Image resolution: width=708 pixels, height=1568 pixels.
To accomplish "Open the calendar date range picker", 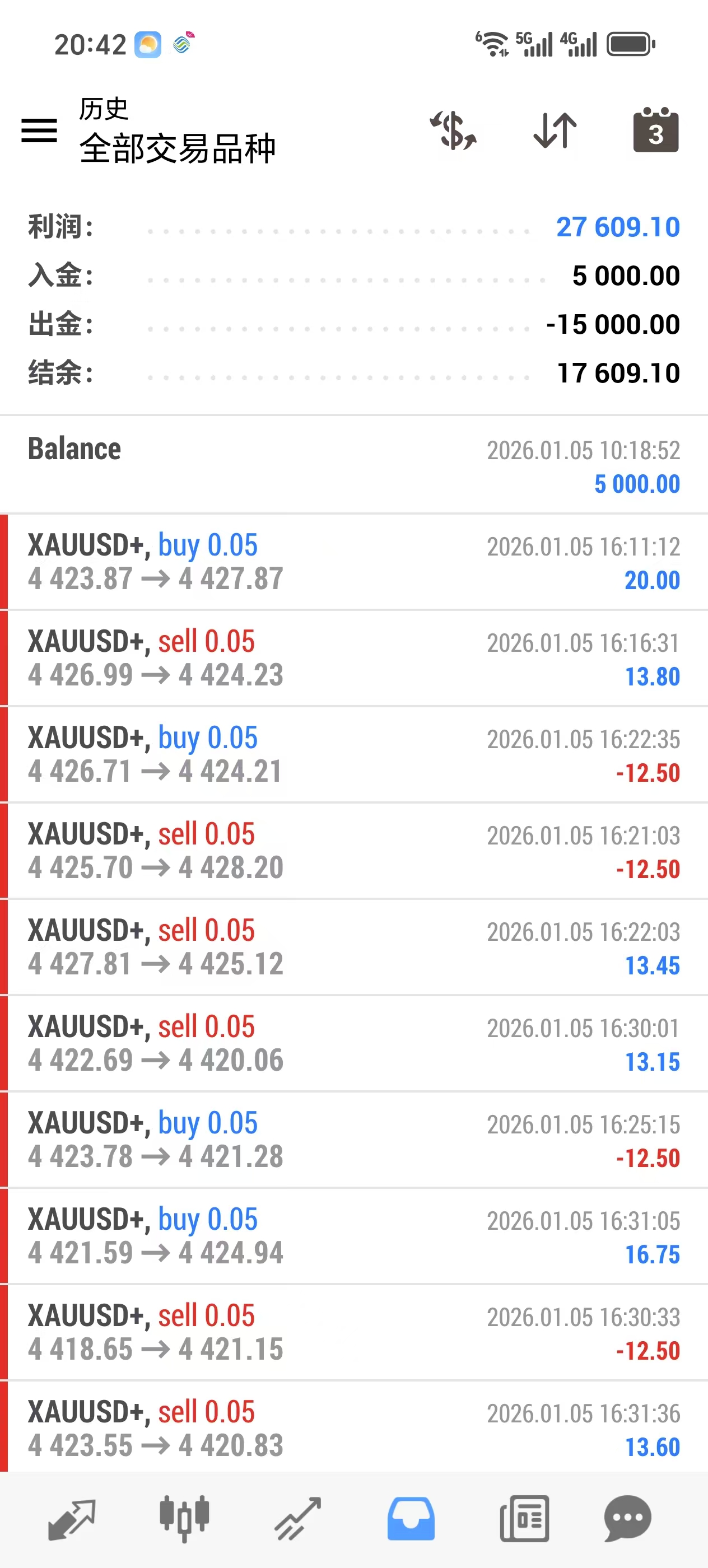I will (x=656, y=131).
